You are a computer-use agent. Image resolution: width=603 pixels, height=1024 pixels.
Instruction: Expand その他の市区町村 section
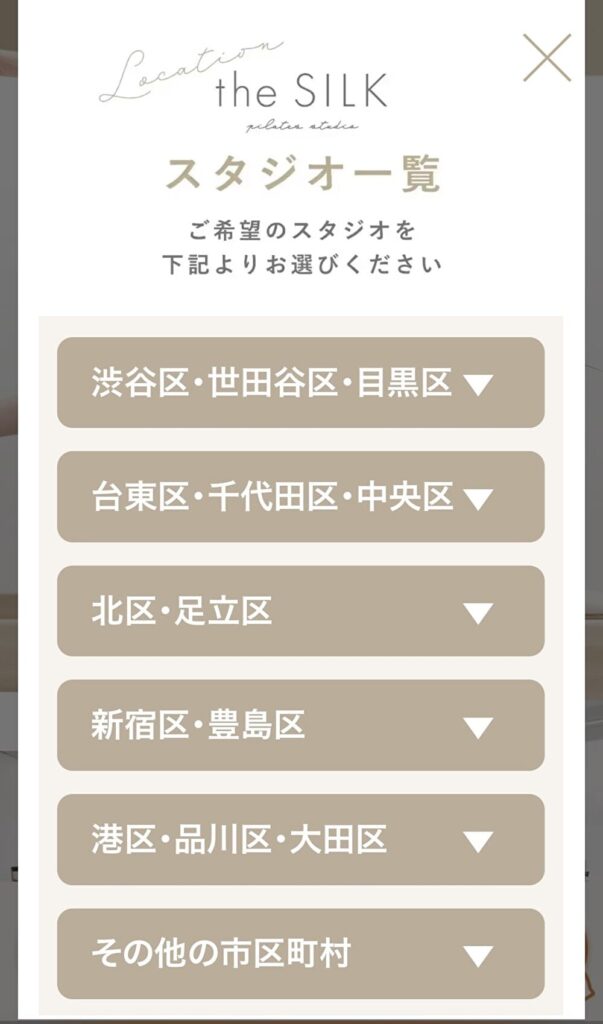(301, 954)
